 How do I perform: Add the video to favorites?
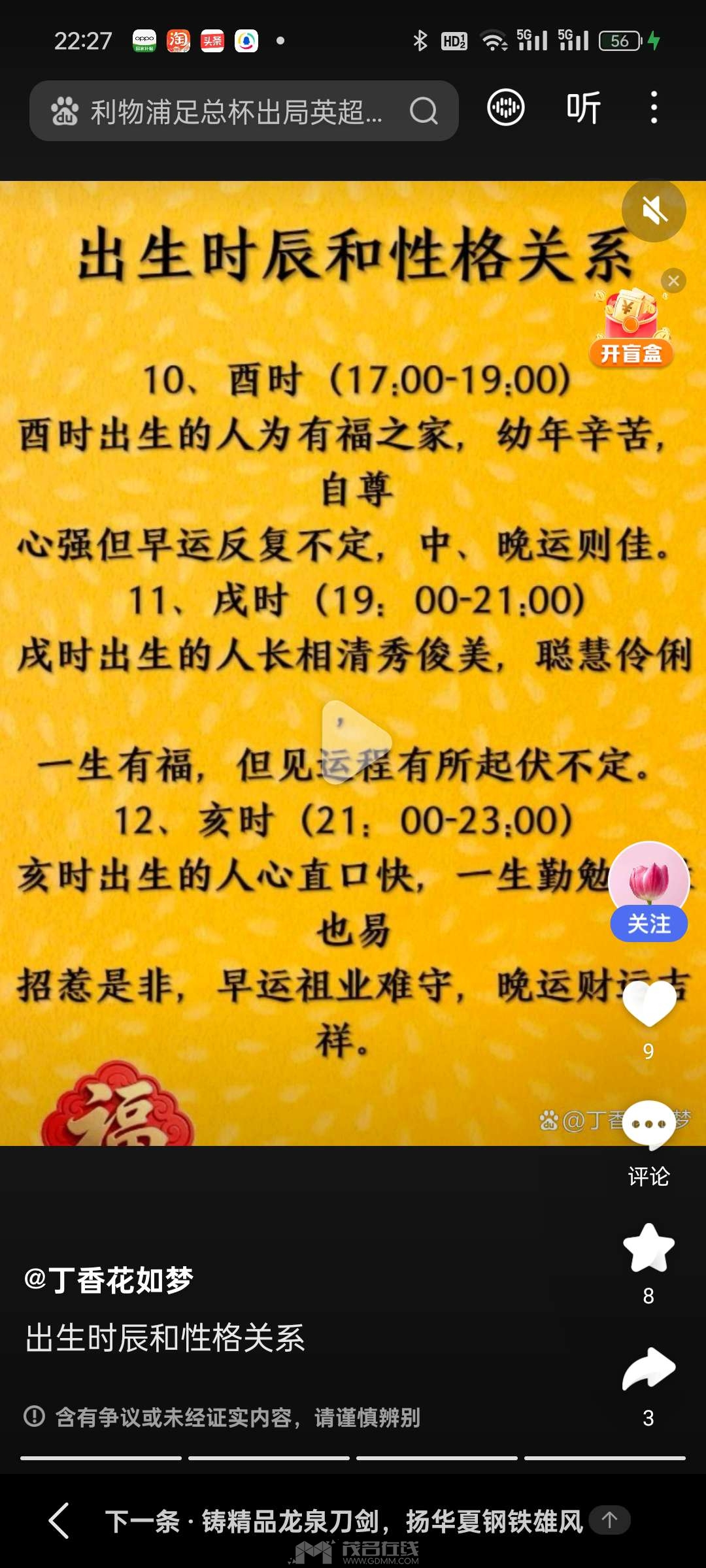[648, 1248]
